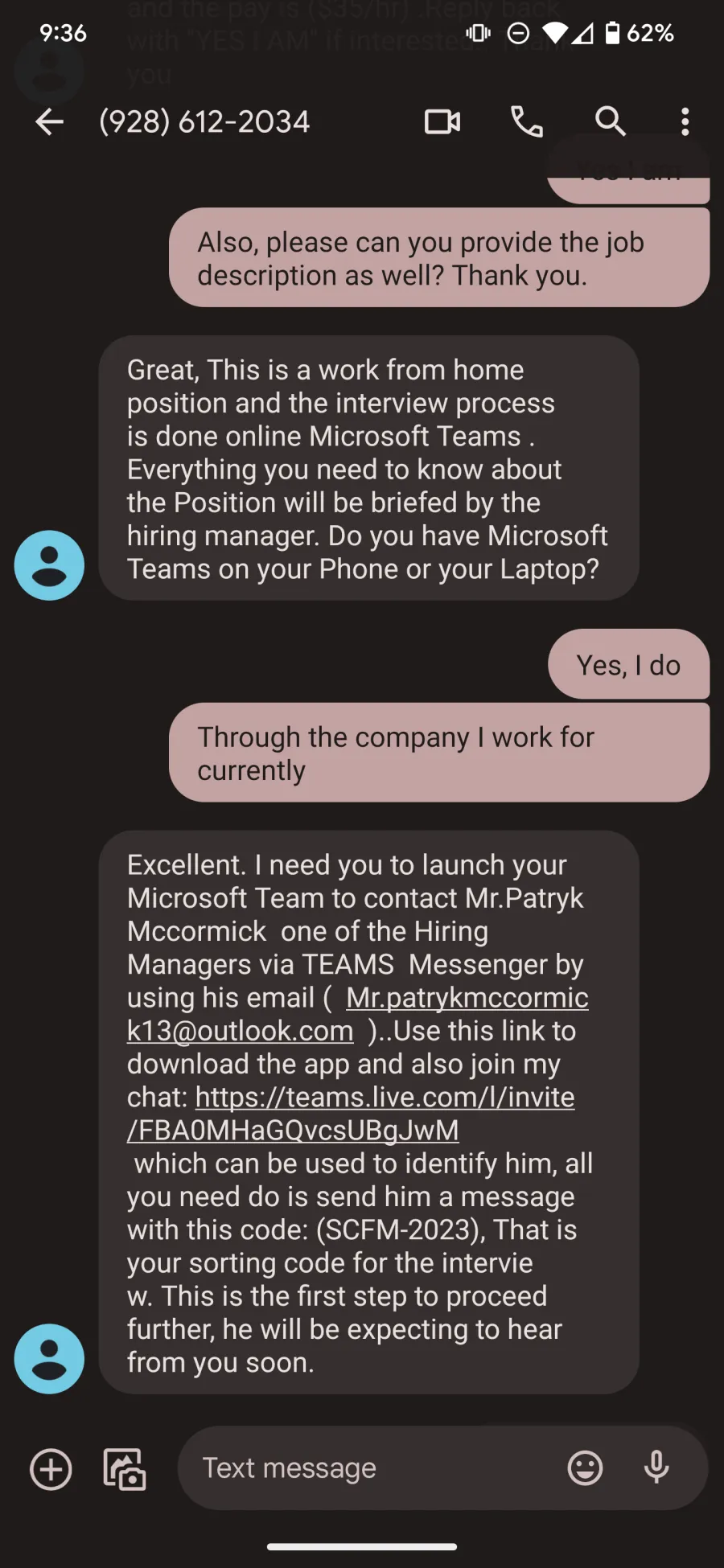
Task: Open the plus attachment menu
Action: pyautogui.click(x=51, y=1469)
